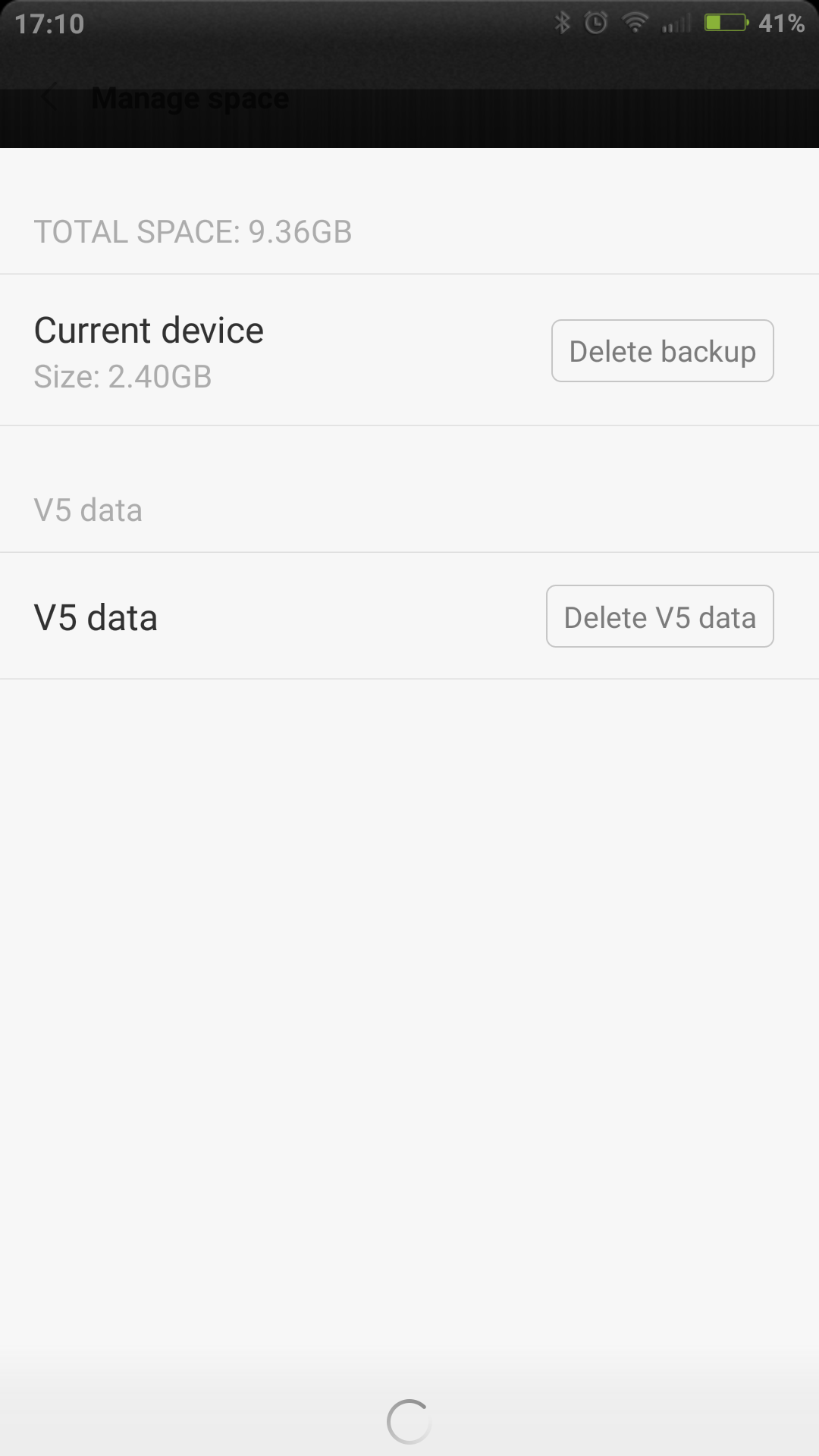Image resolution: width=819 pixels, height=1456 pixels.
Task: Tap the Delete V5 data button
Action: click(660, 617)
